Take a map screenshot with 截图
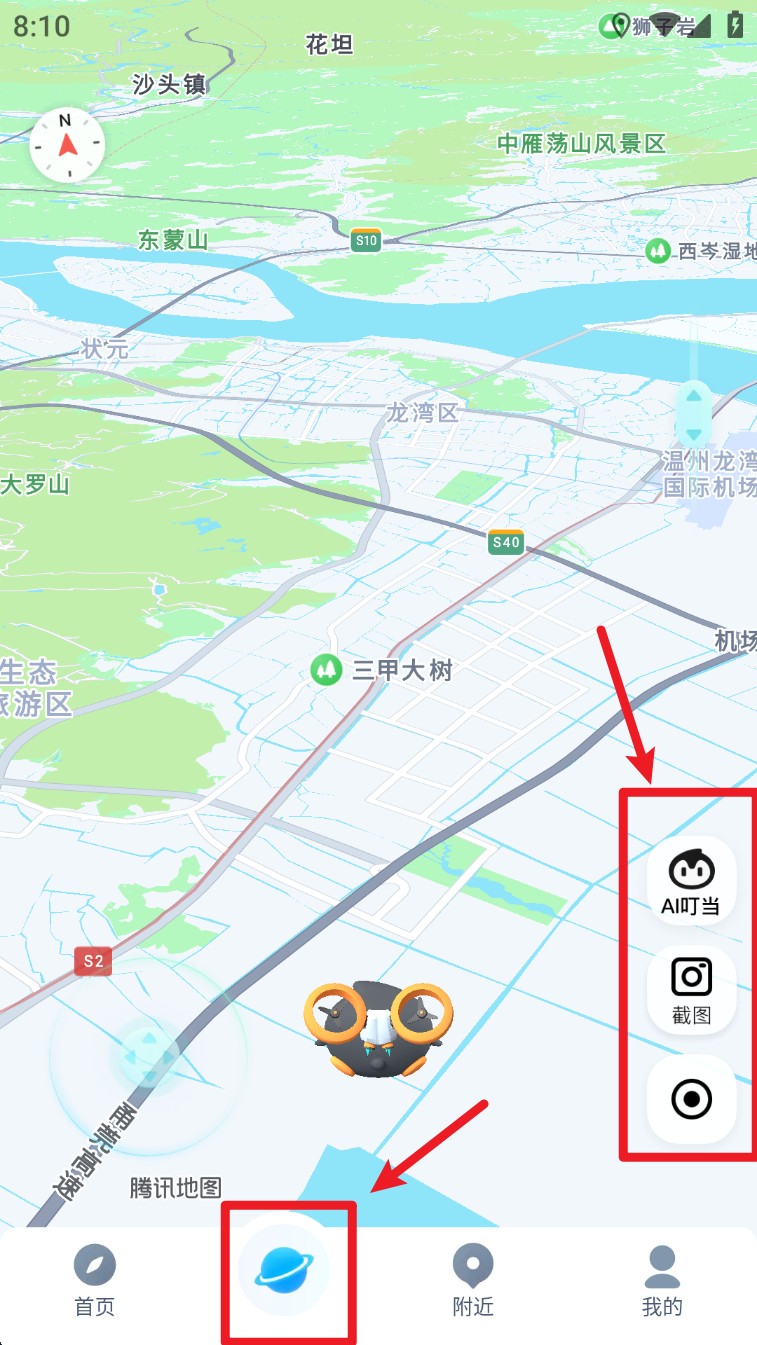Viewport: 757px width, 1345px height. point(691,989)
